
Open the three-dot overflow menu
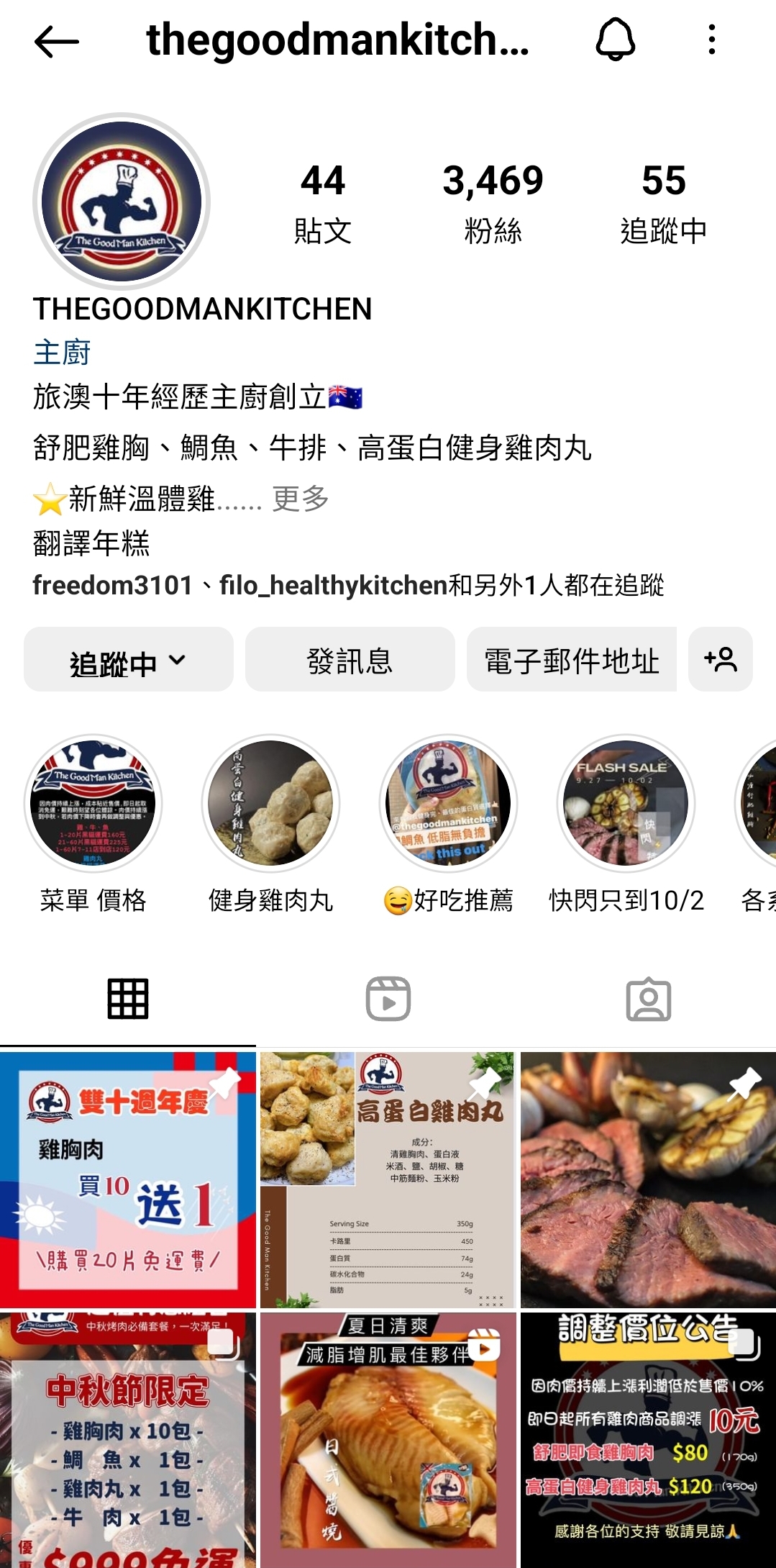coord(711,40)
